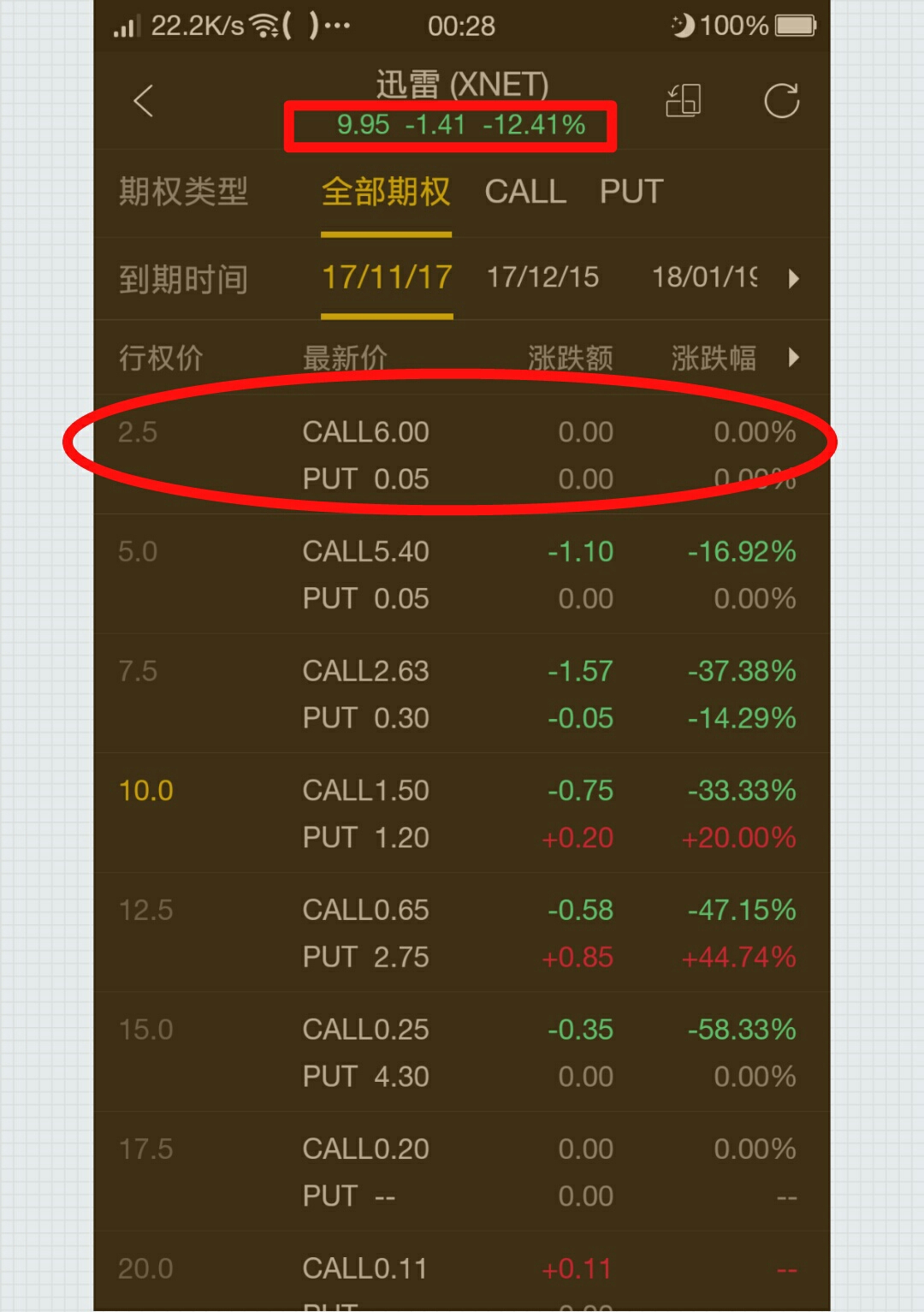The image size is (924, 1312).
Task: Select expiry date 17/12/15
Action: (542, 278)
